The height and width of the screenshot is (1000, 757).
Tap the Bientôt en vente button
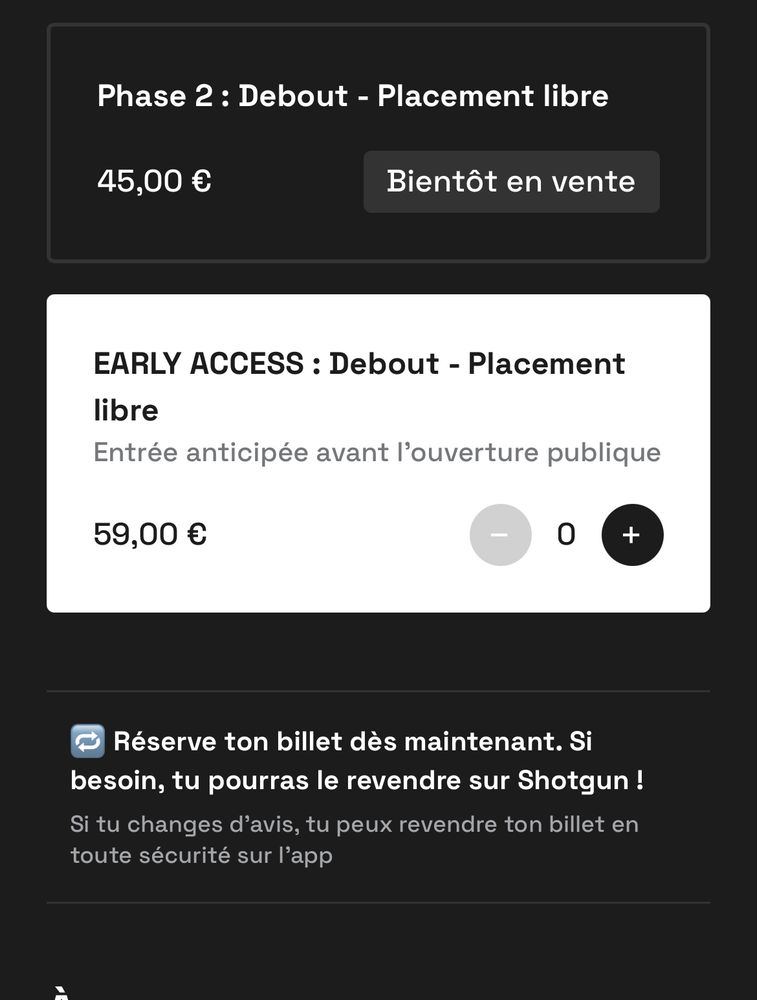[511, 182]
